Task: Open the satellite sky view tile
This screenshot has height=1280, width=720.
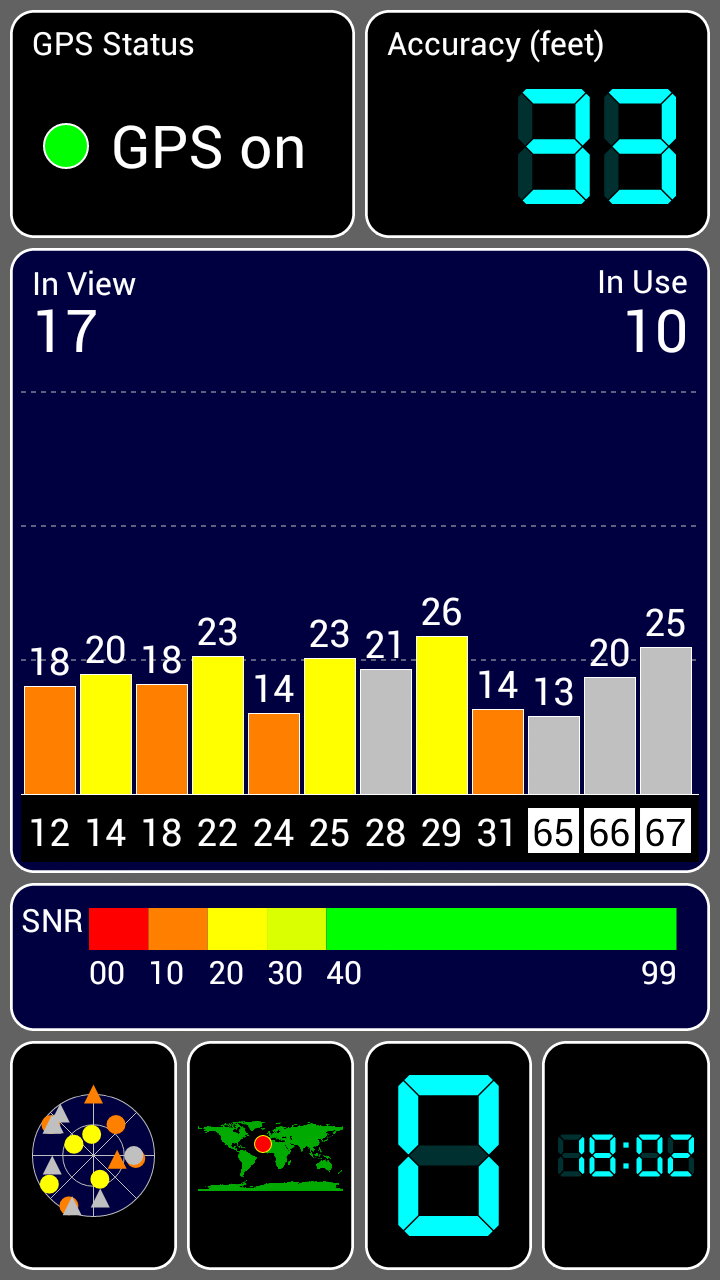Action: point(94,1155)
